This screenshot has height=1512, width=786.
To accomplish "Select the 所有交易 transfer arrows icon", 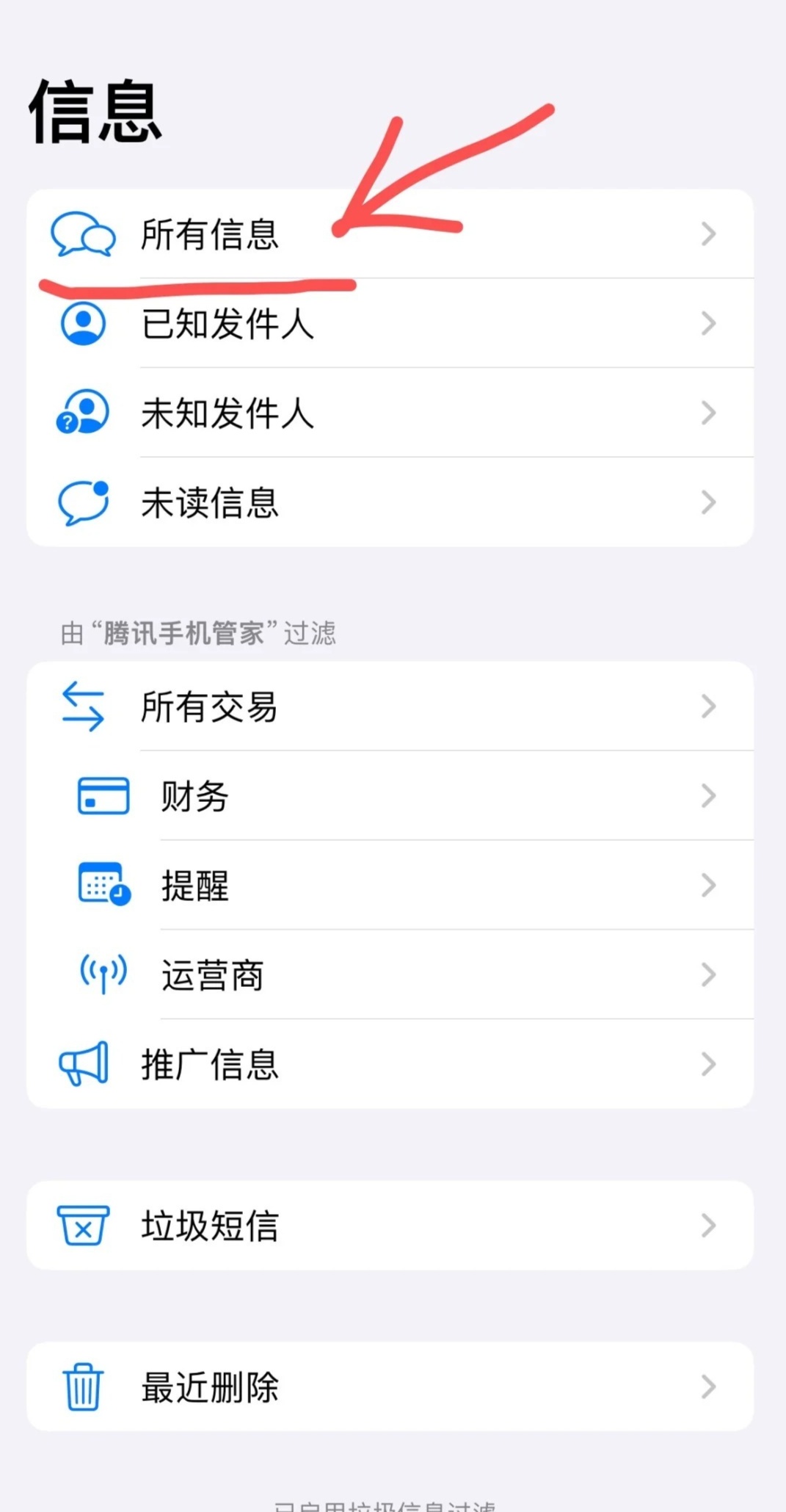I will [x=83, y=707].
